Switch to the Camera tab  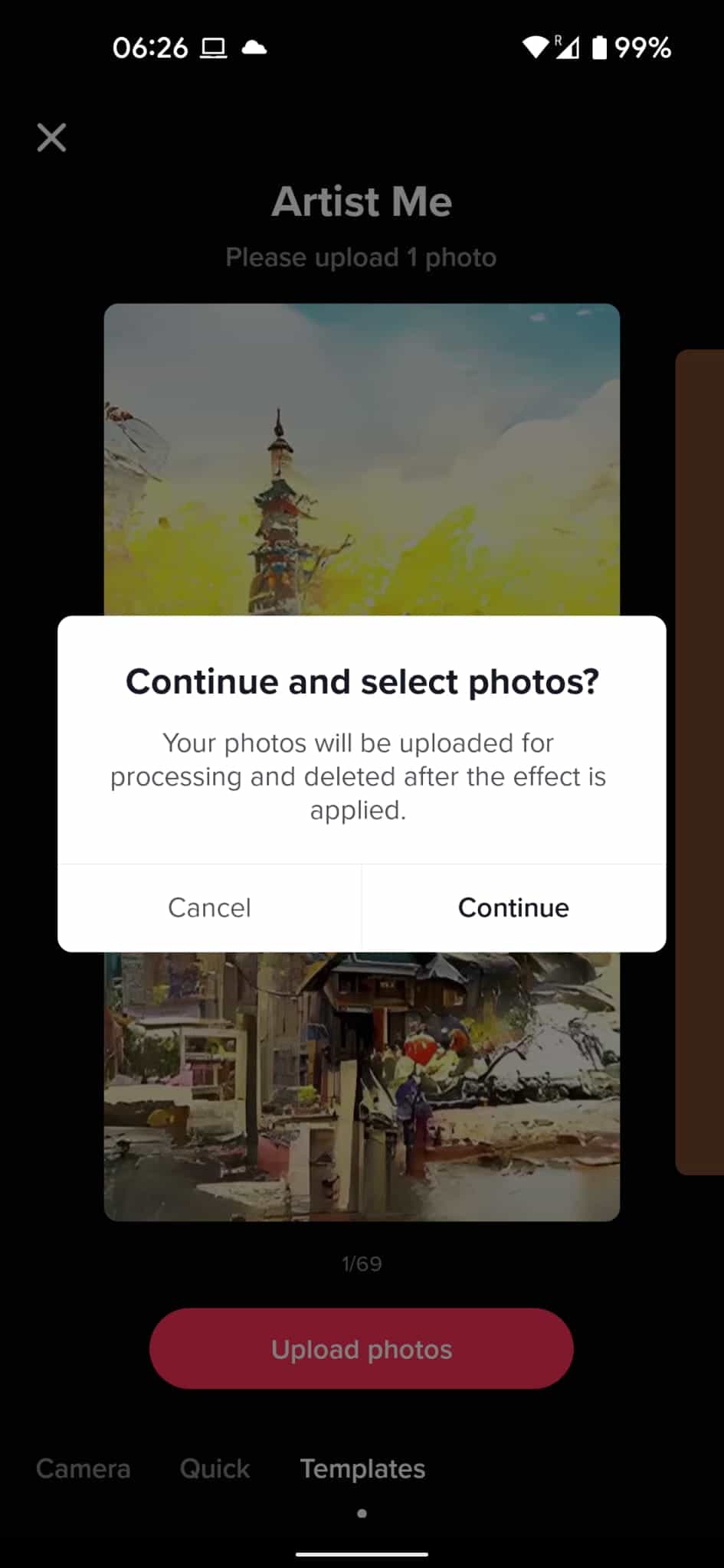tap(84, 1468)
